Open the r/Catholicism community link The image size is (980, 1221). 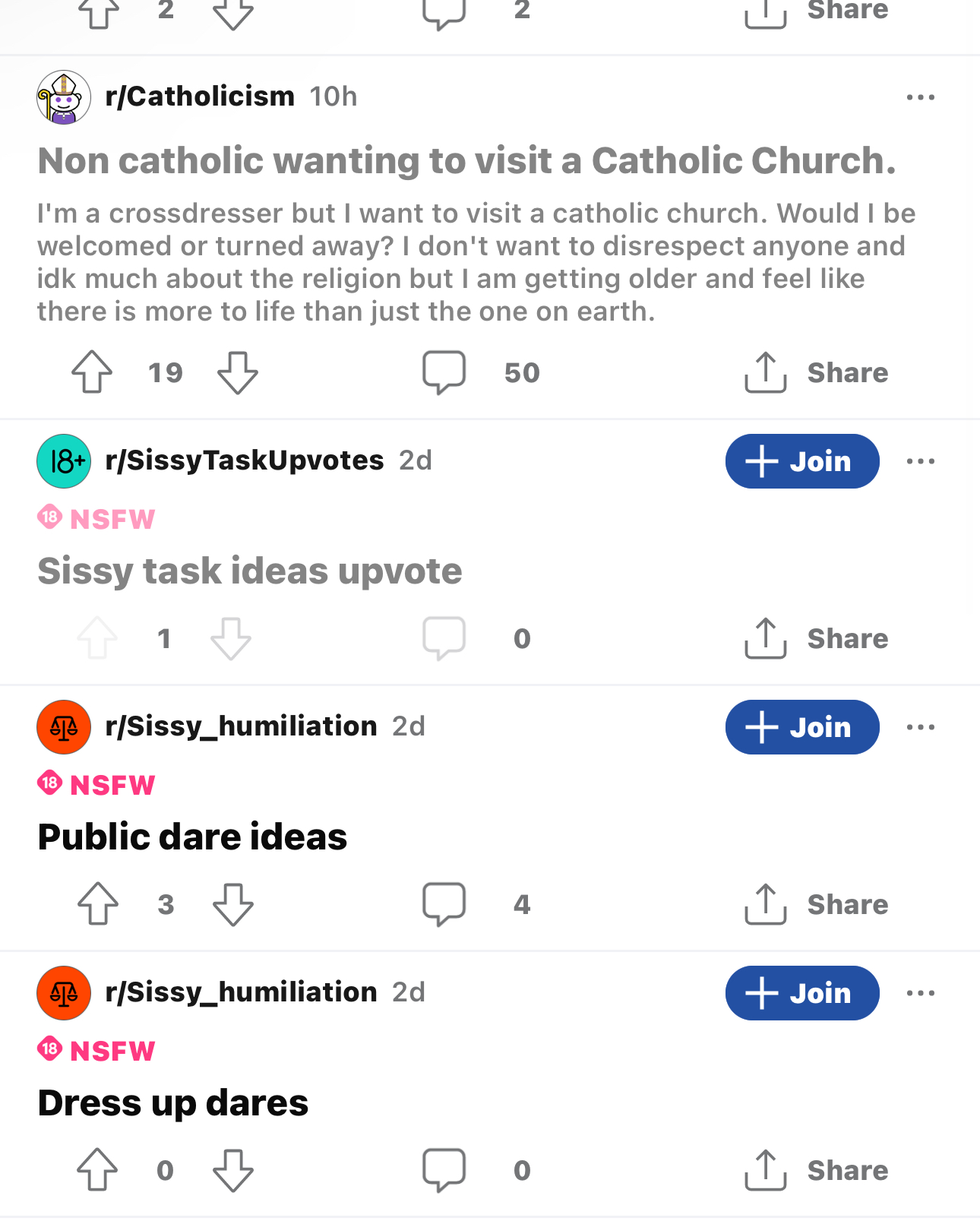tap(199, 96)
